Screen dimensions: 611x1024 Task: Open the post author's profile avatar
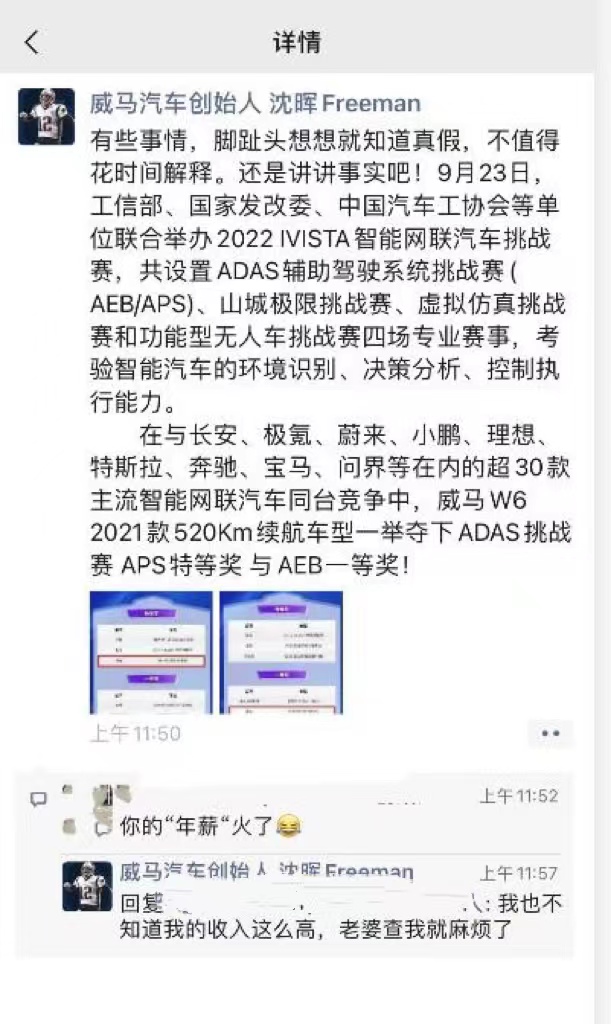click(x=46, y=116)
